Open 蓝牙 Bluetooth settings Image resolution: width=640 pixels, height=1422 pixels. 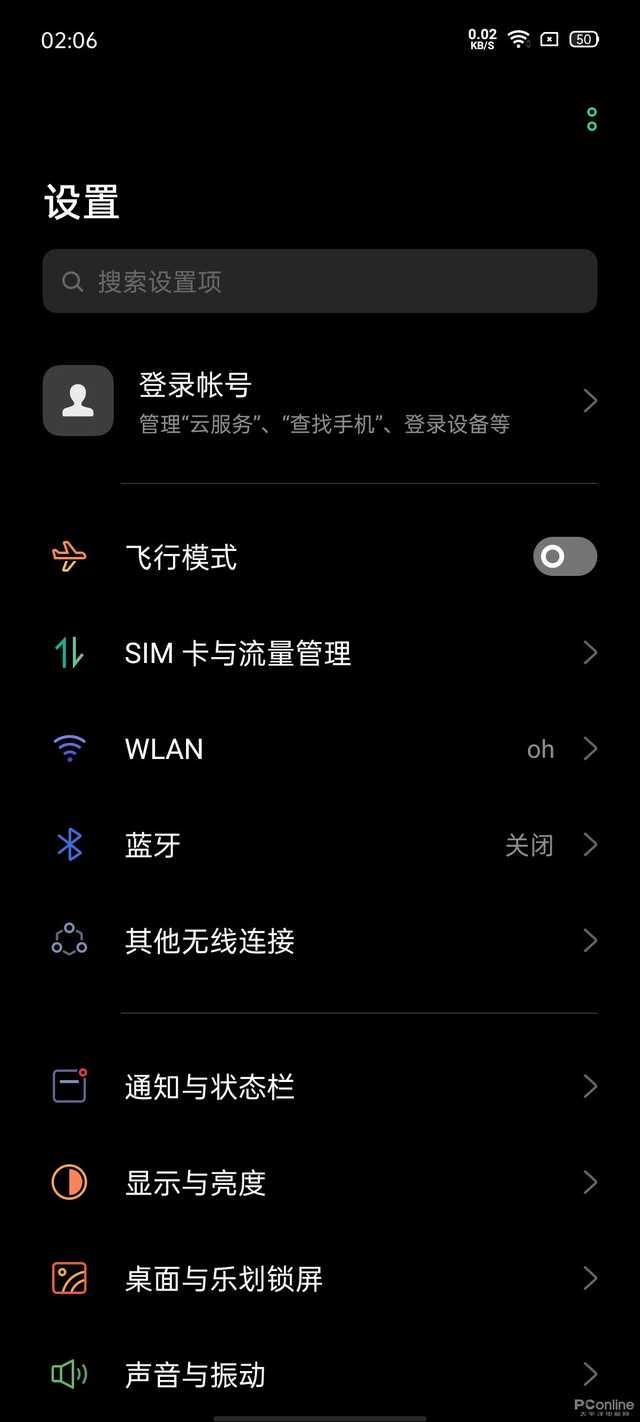[320, 845]
